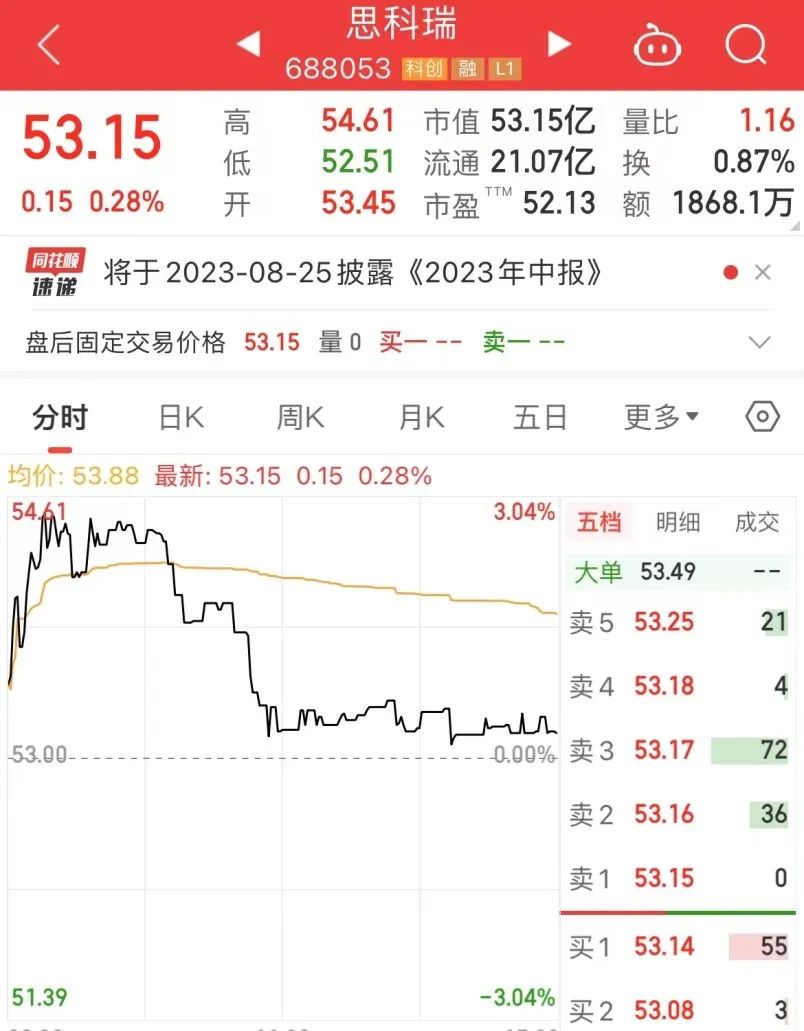Switch to the 明细 tab
Screen dimensions: 804x1031
coord(677,522)
